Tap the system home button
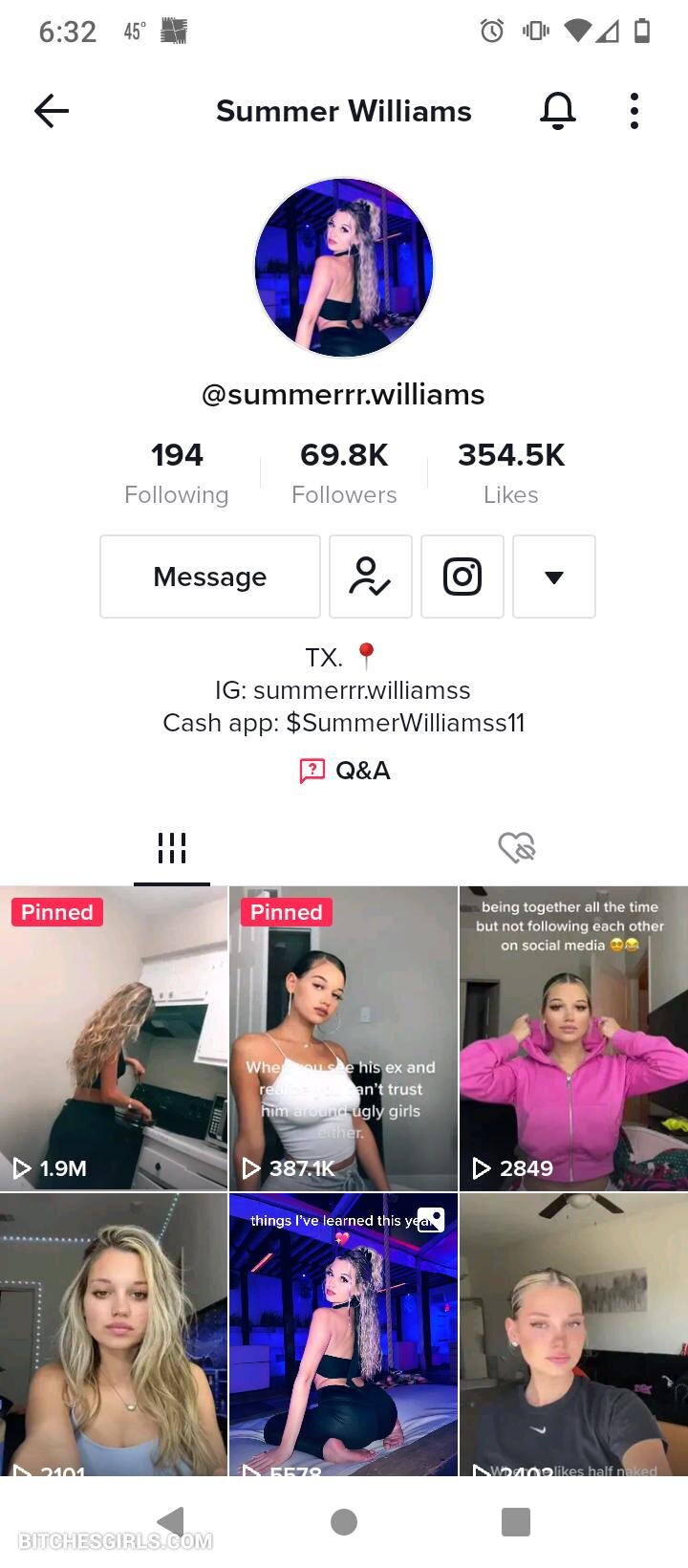688x1568 pixels. click(x=344, y=1522)
